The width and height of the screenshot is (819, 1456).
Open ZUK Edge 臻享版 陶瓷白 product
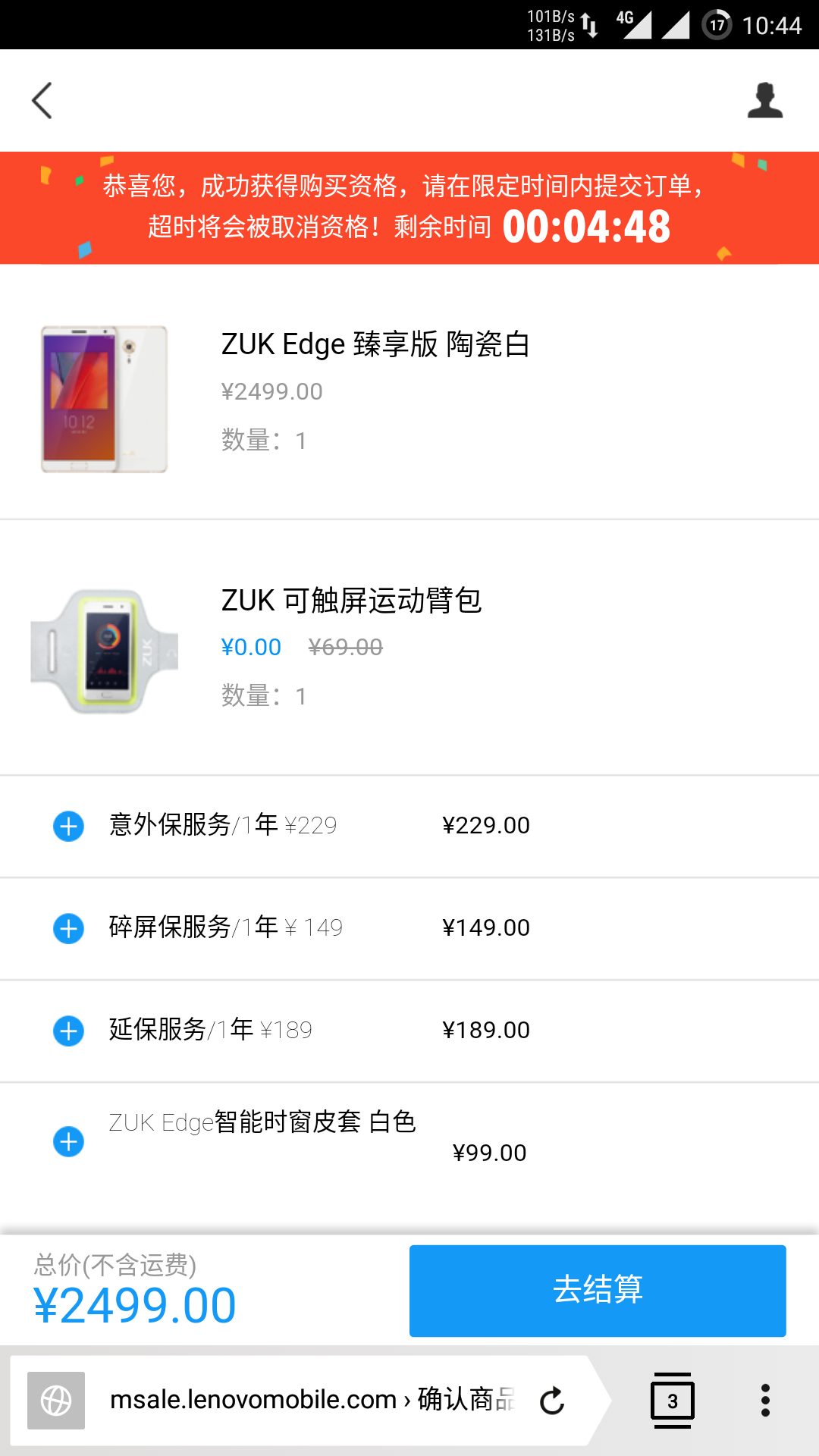click(x=375, y=345)
